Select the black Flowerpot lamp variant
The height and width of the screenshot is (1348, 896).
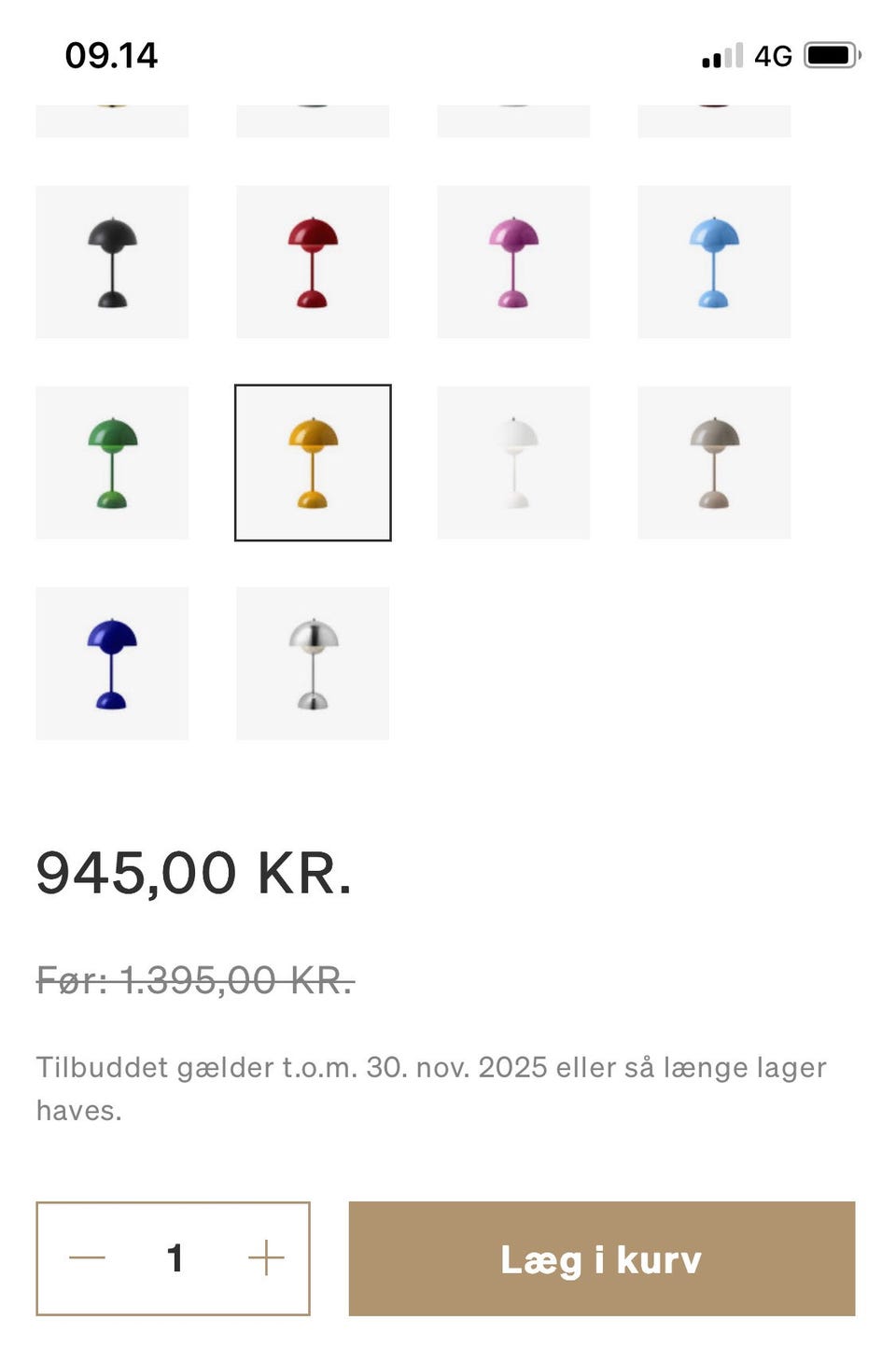tap(111, 261)
